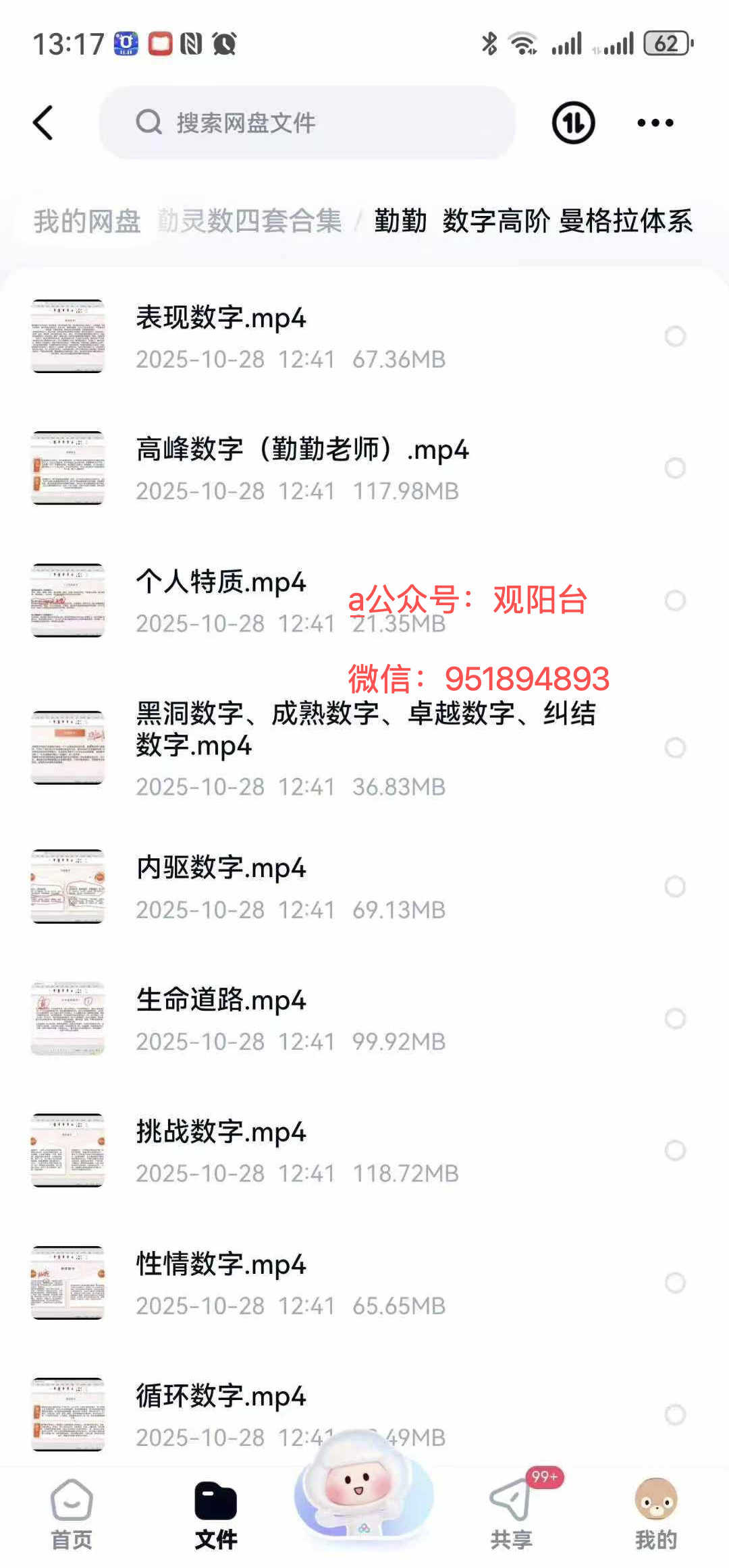
Task: Go back to the previous folder
Action: (x=43, y=123)
